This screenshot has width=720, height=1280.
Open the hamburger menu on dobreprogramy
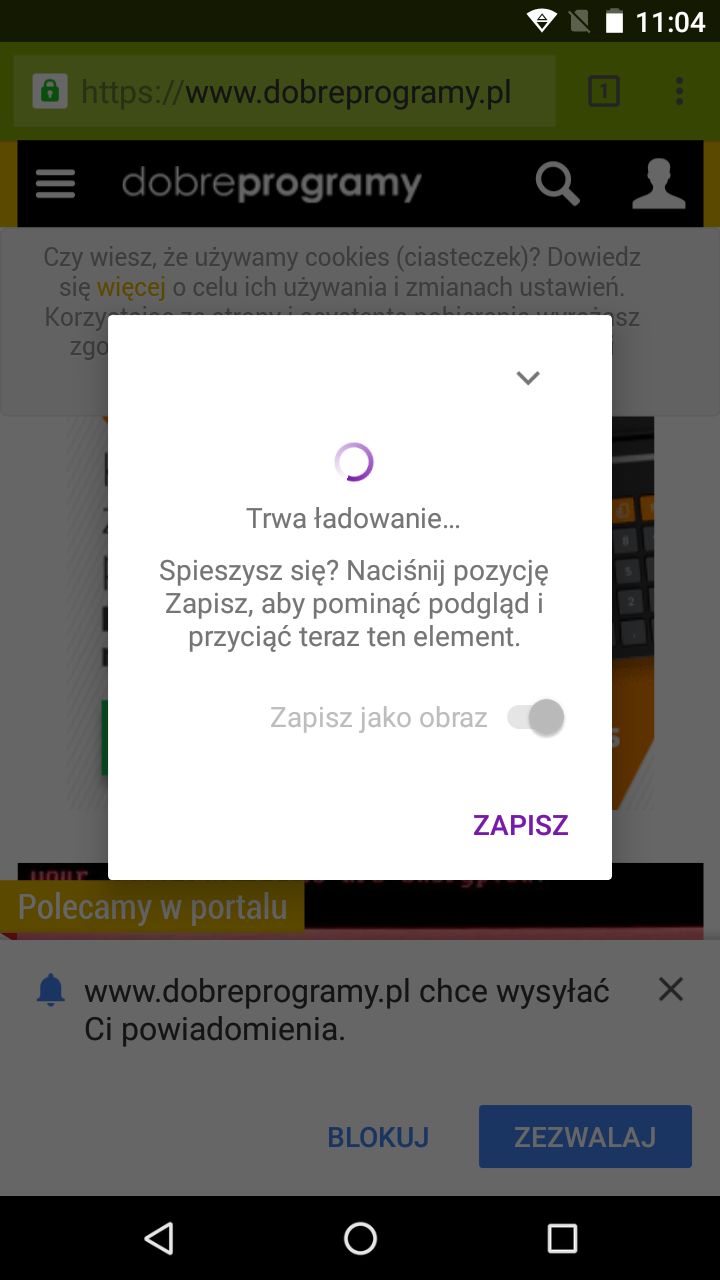(x=55, y=183)
